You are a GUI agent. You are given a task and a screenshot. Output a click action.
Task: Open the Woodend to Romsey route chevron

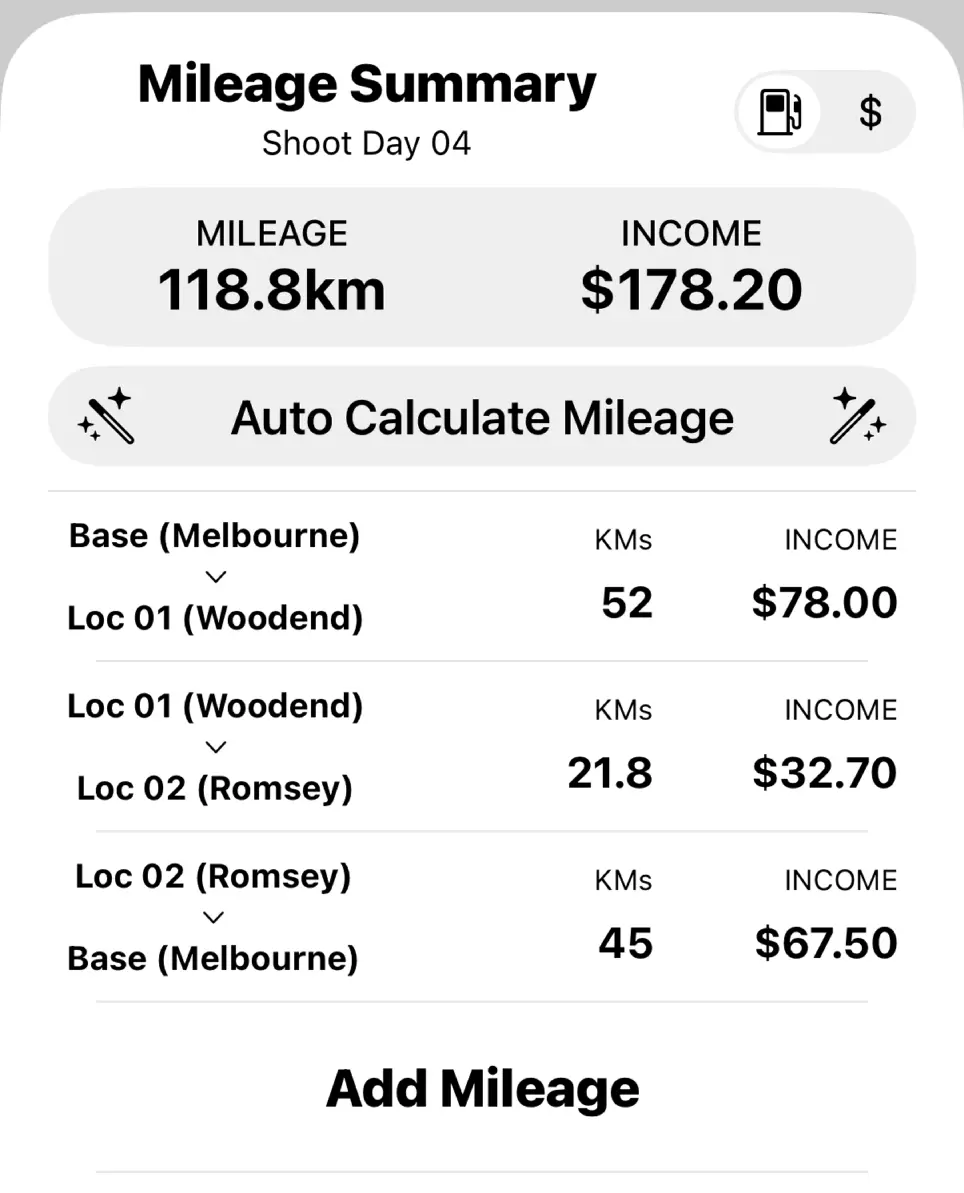pos(215,746)
